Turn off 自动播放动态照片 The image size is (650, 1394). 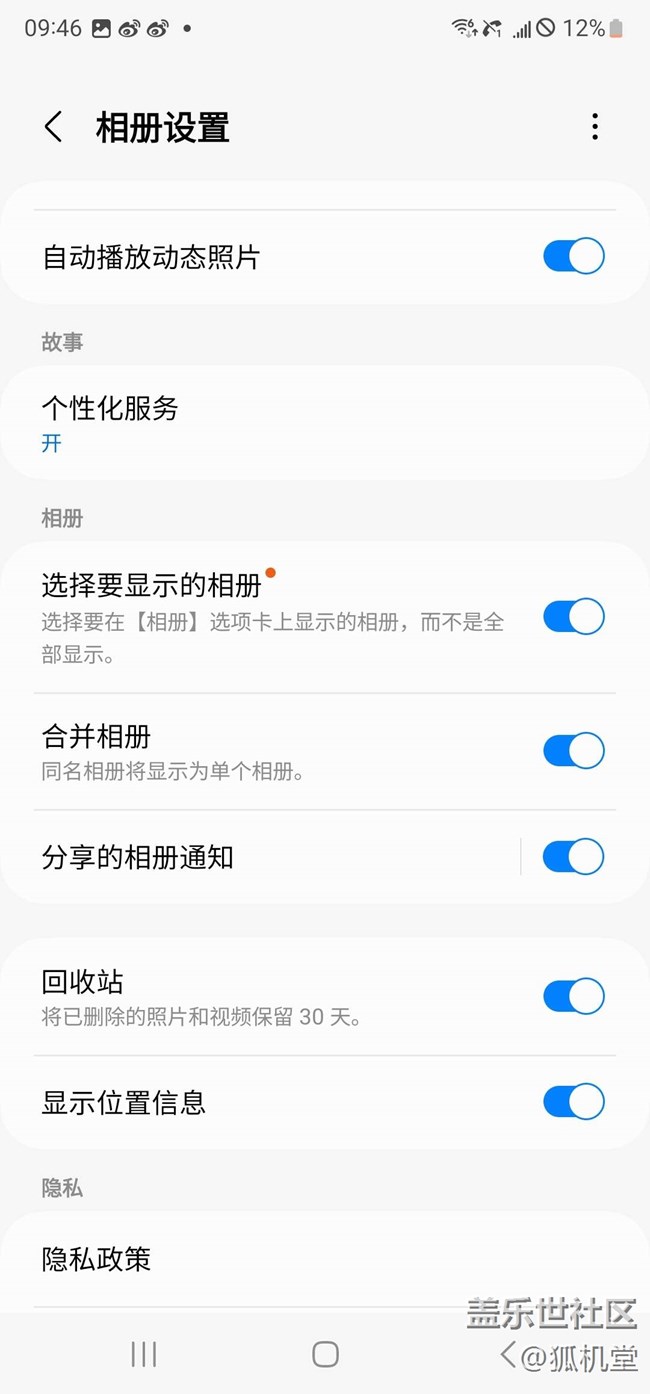tap(573, 256)
